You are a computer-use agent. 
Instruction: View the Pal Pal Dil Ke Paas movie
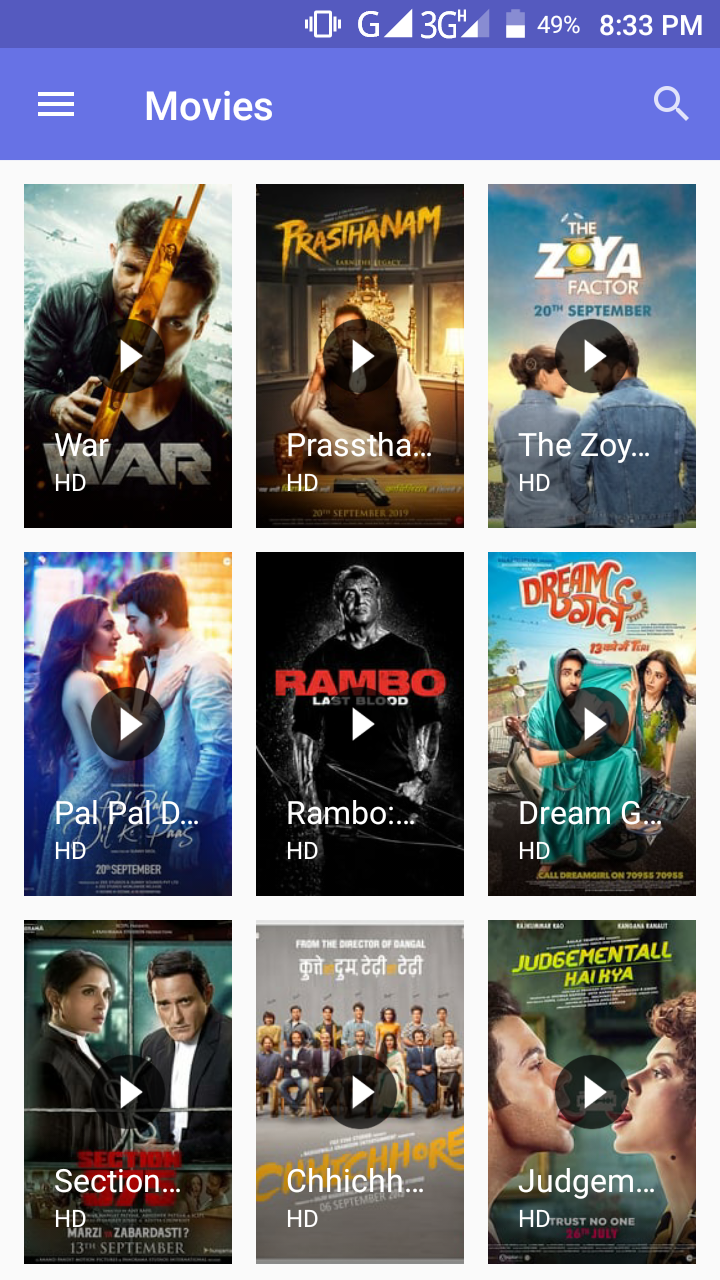128,724
